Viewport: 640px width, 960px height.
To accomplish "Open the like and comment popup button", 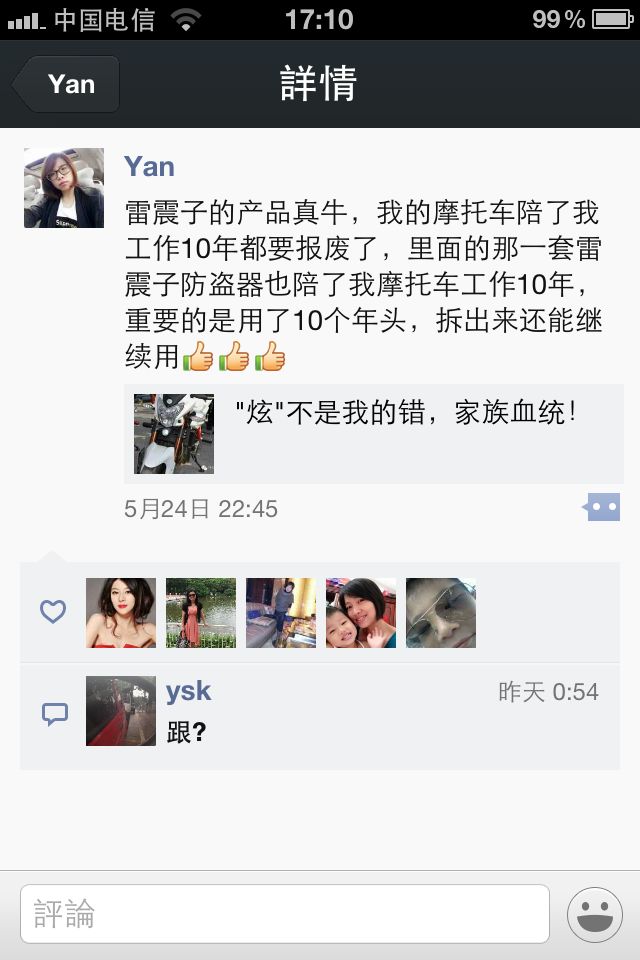I will pos(602,508).
